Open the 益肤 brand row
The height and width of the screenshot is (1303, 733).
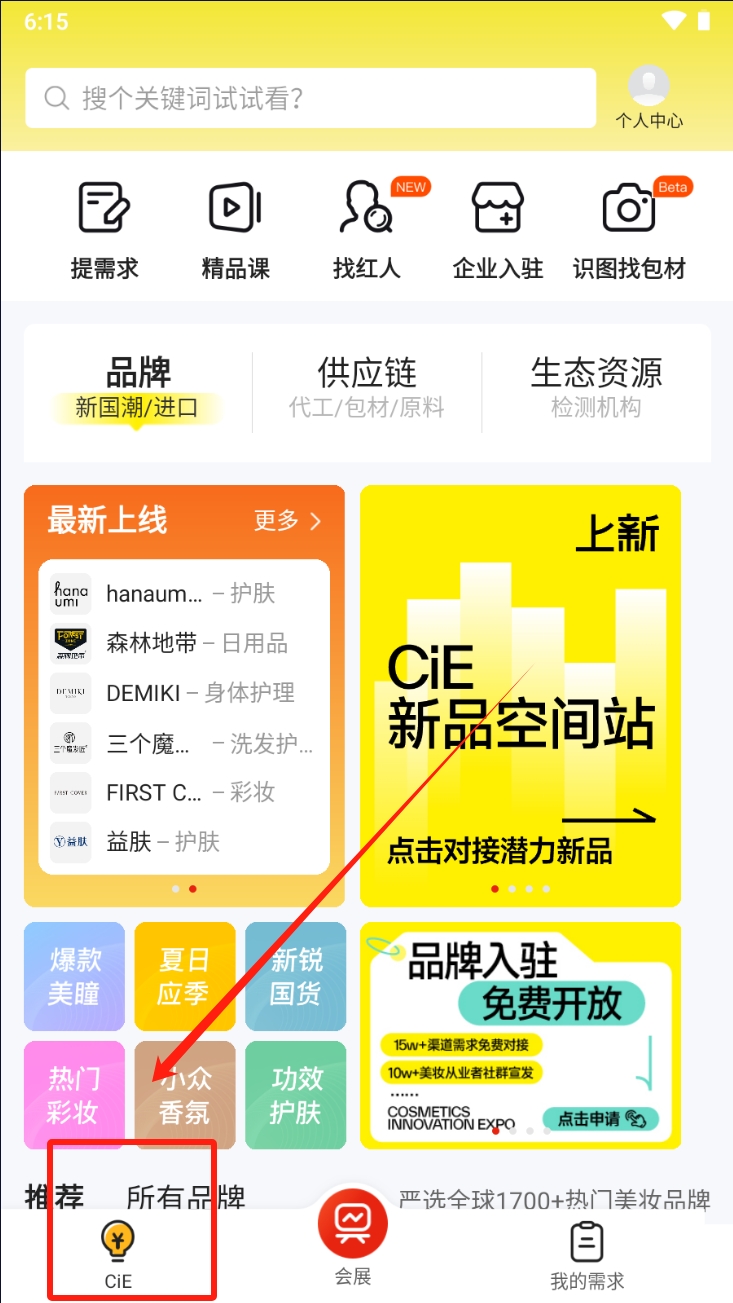pyautogui.click(x=185, y=842)
